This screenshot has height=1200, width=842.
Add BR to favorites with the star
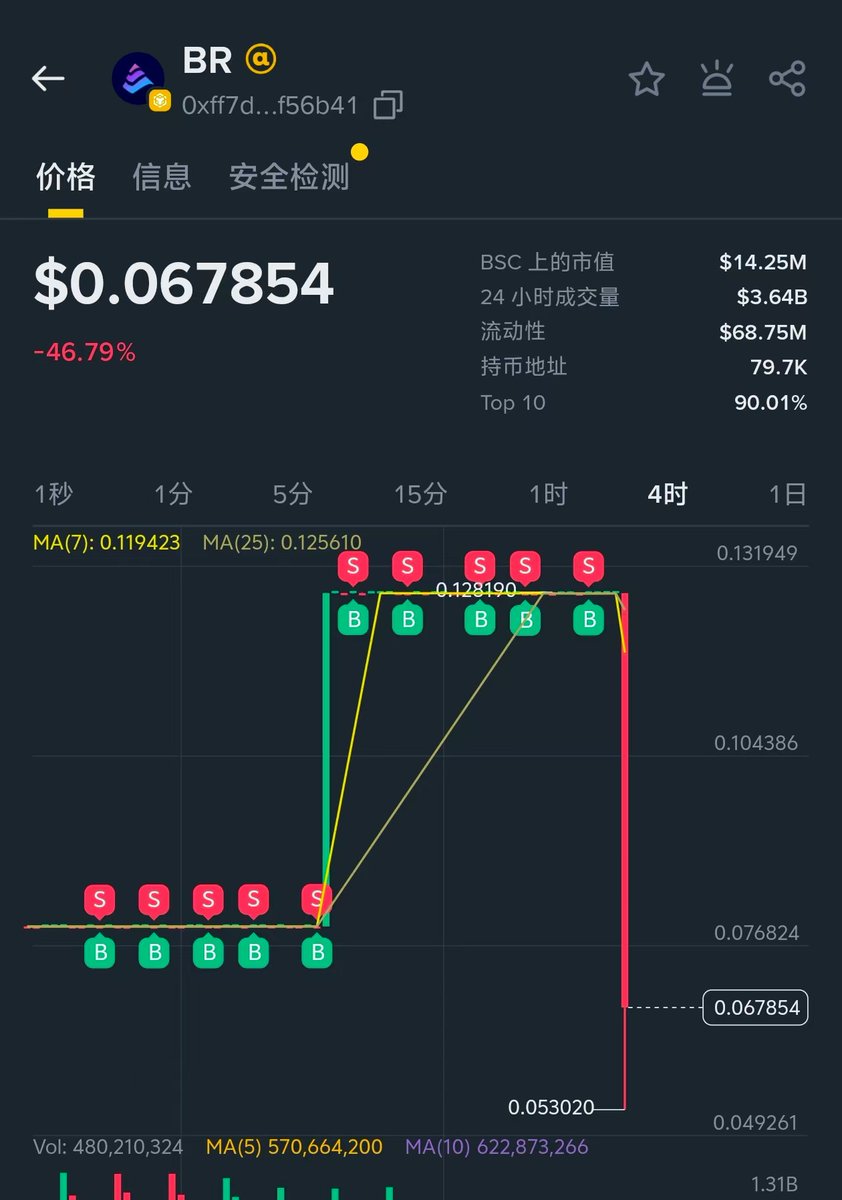click(646, 80)
